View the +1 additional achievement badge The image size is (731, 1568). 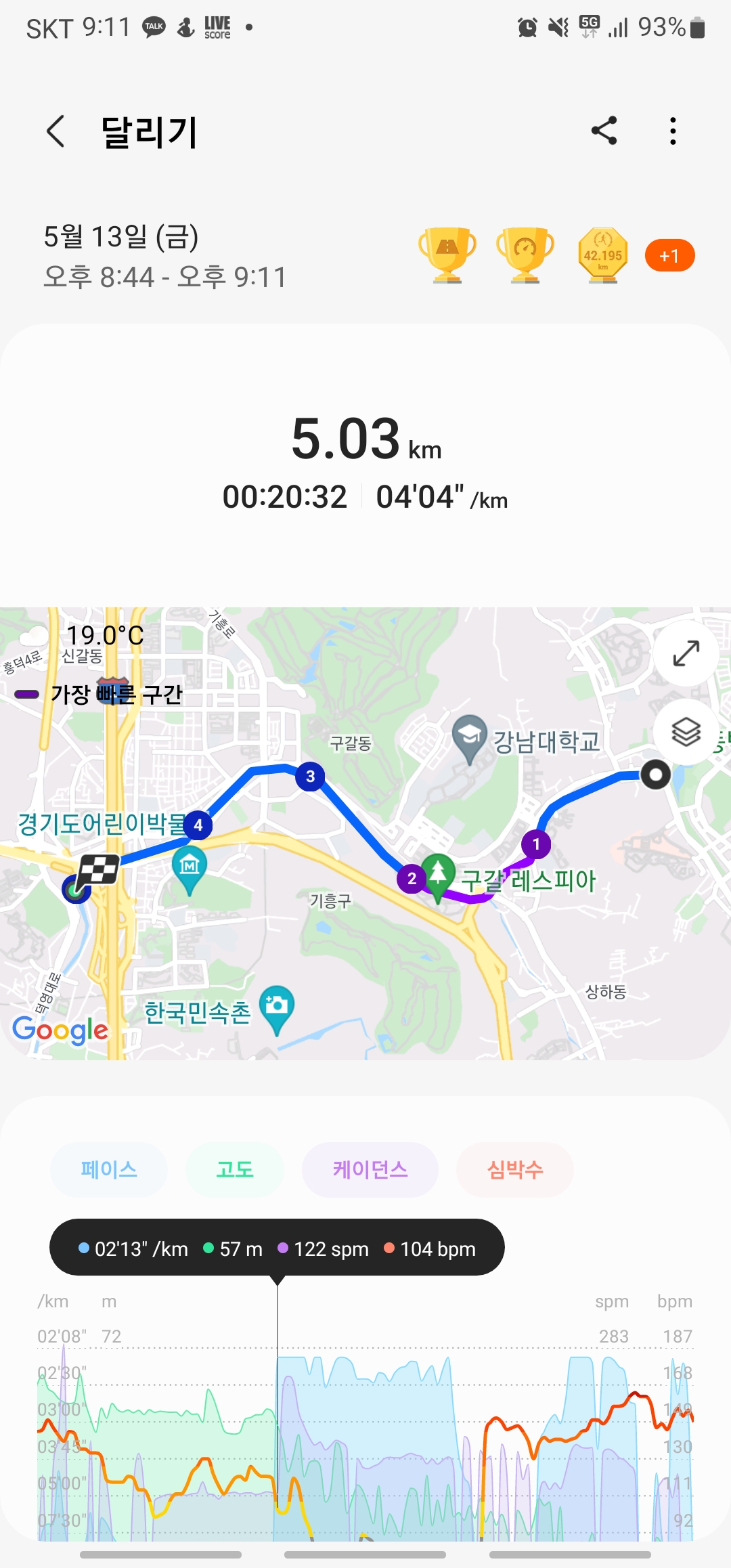tap(669, 256)
